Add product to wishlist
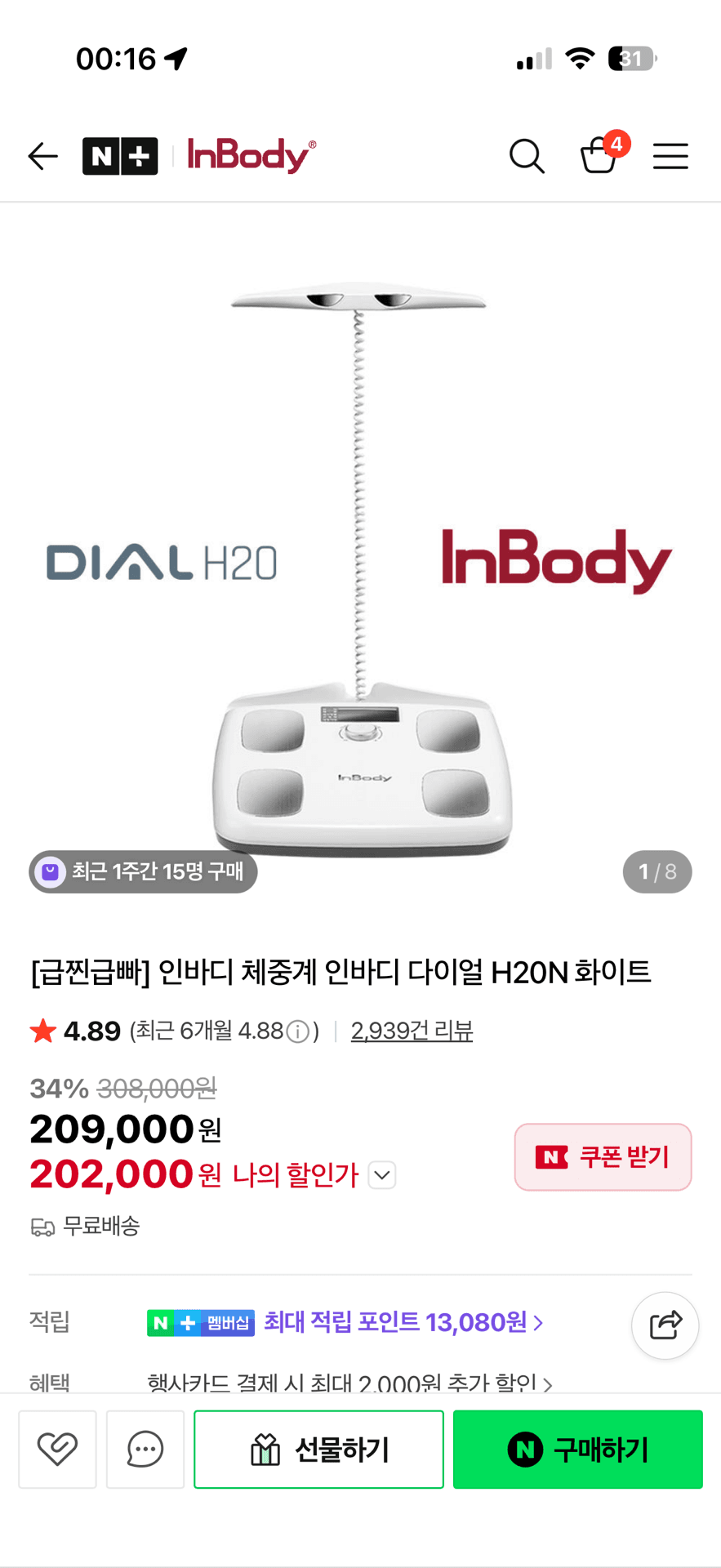 point(57,1450)
